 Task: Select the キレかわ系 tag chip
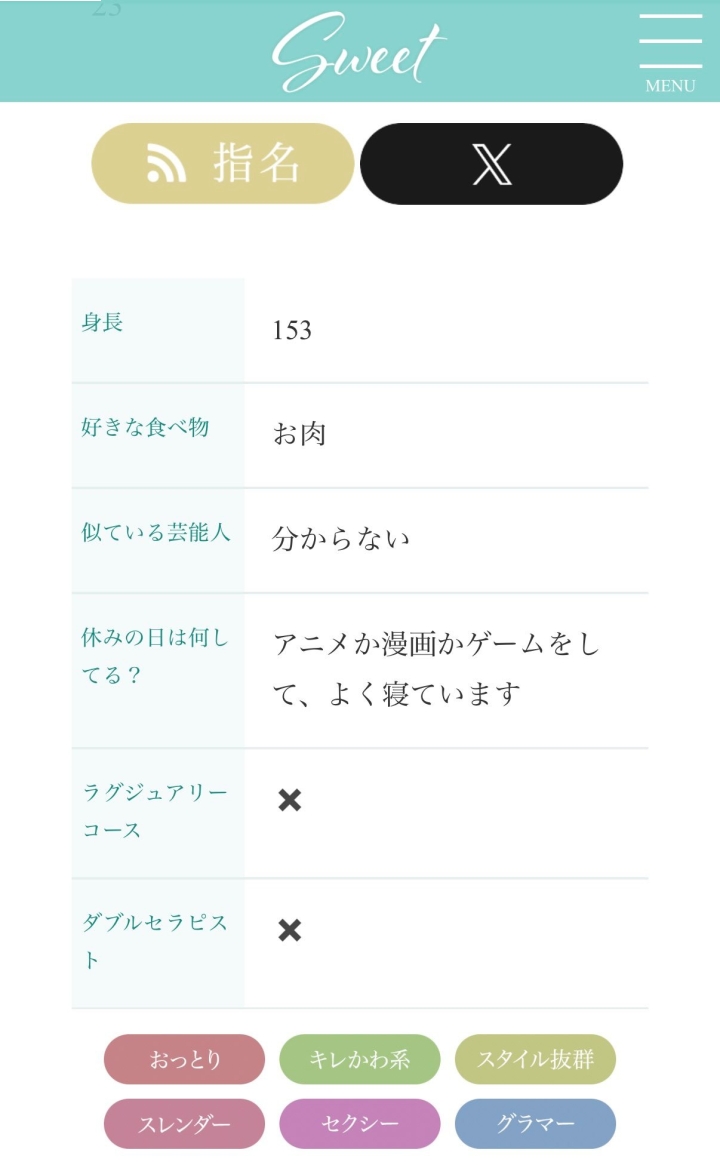coord(359,1059)
